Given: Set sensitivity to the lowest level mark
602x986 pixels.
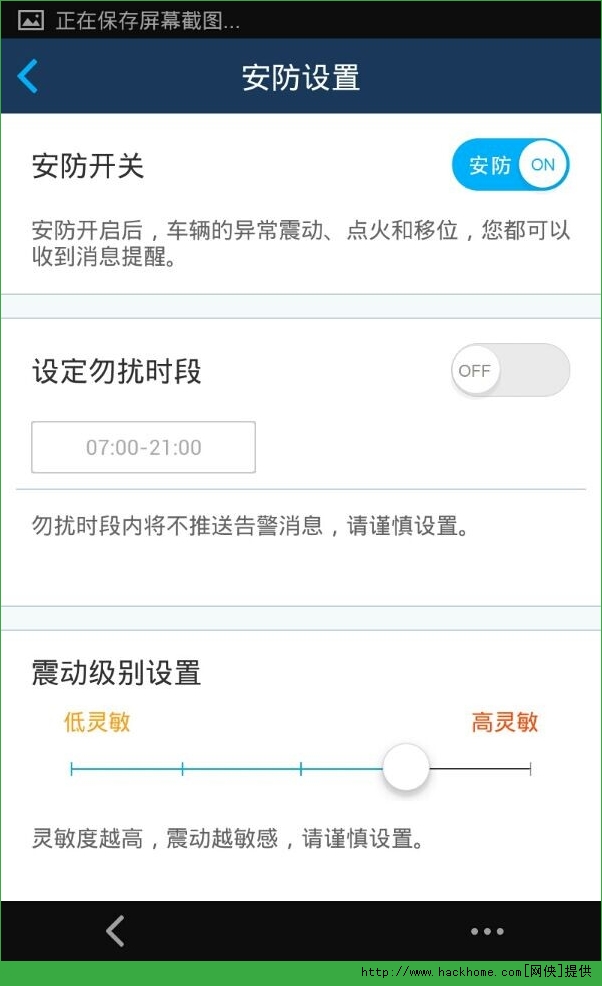Looking at the screenshot, I should (x=72, y=768).
